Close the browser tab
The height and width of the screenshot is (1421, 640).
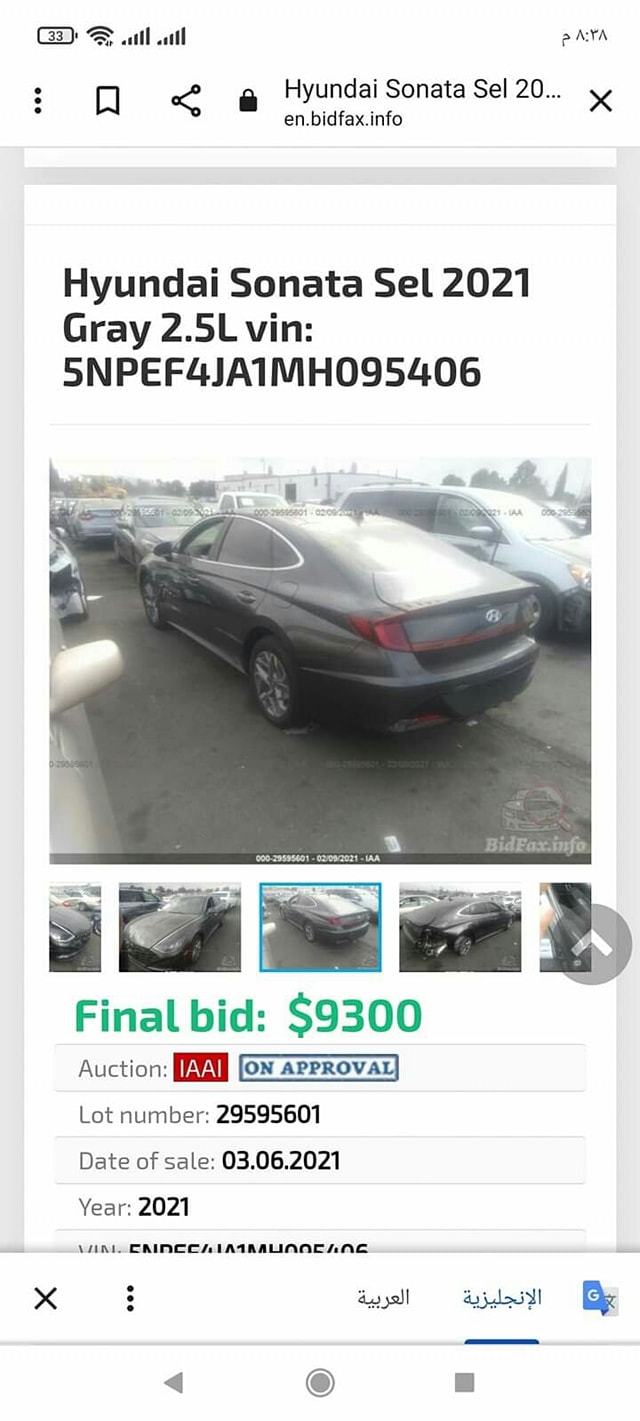tap(600, 101)
